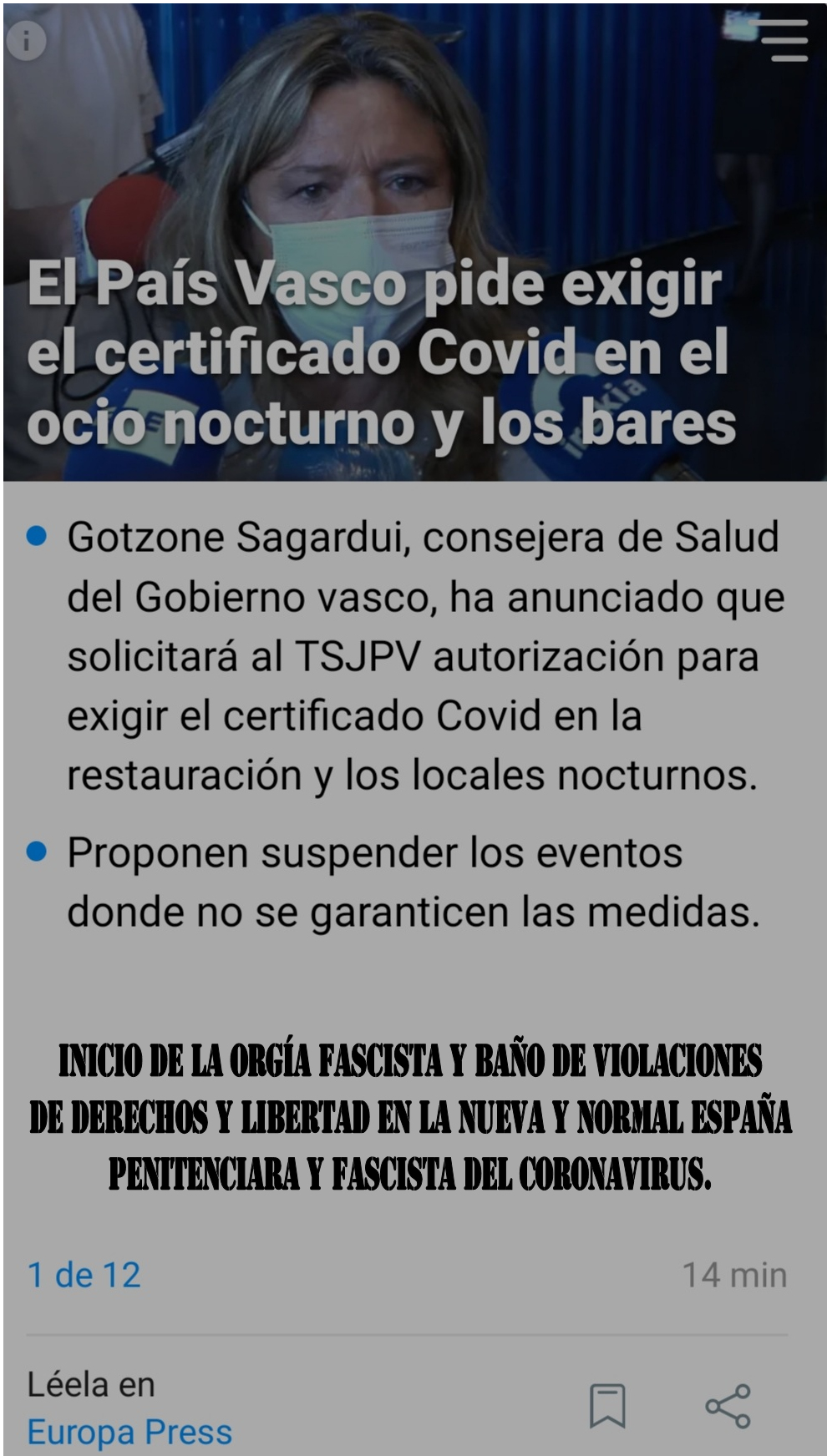Open the info icon on the photo
This screenshot has height=1456, width=827.
(27, 39)
